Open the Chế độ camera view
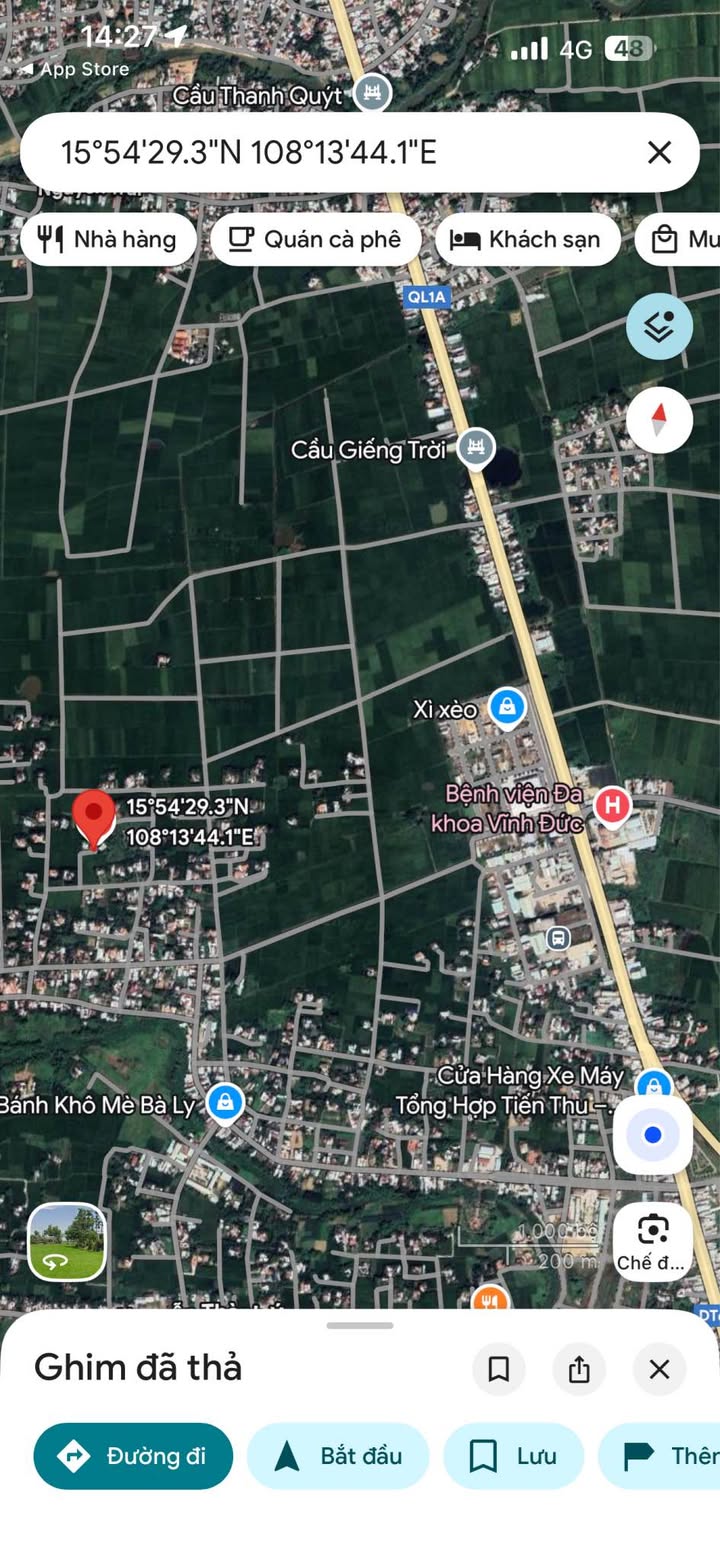Screen dimensions: 720x1560 click(652, 1240)
